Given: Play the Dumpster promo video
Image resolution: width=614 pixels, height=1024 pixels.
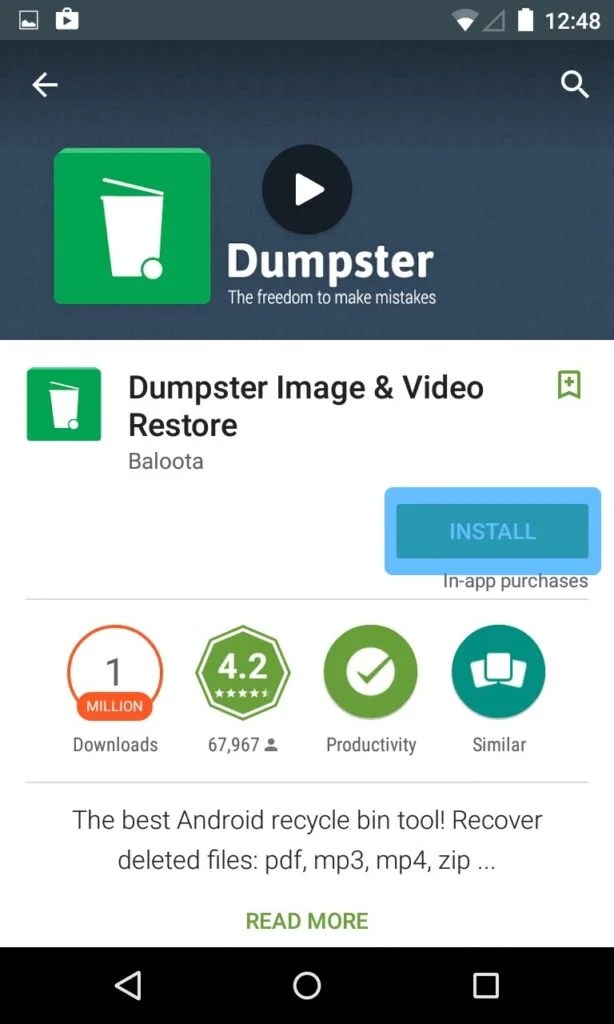Looking at the screenshot, I should pyautogui.click(x=307, y=189).
